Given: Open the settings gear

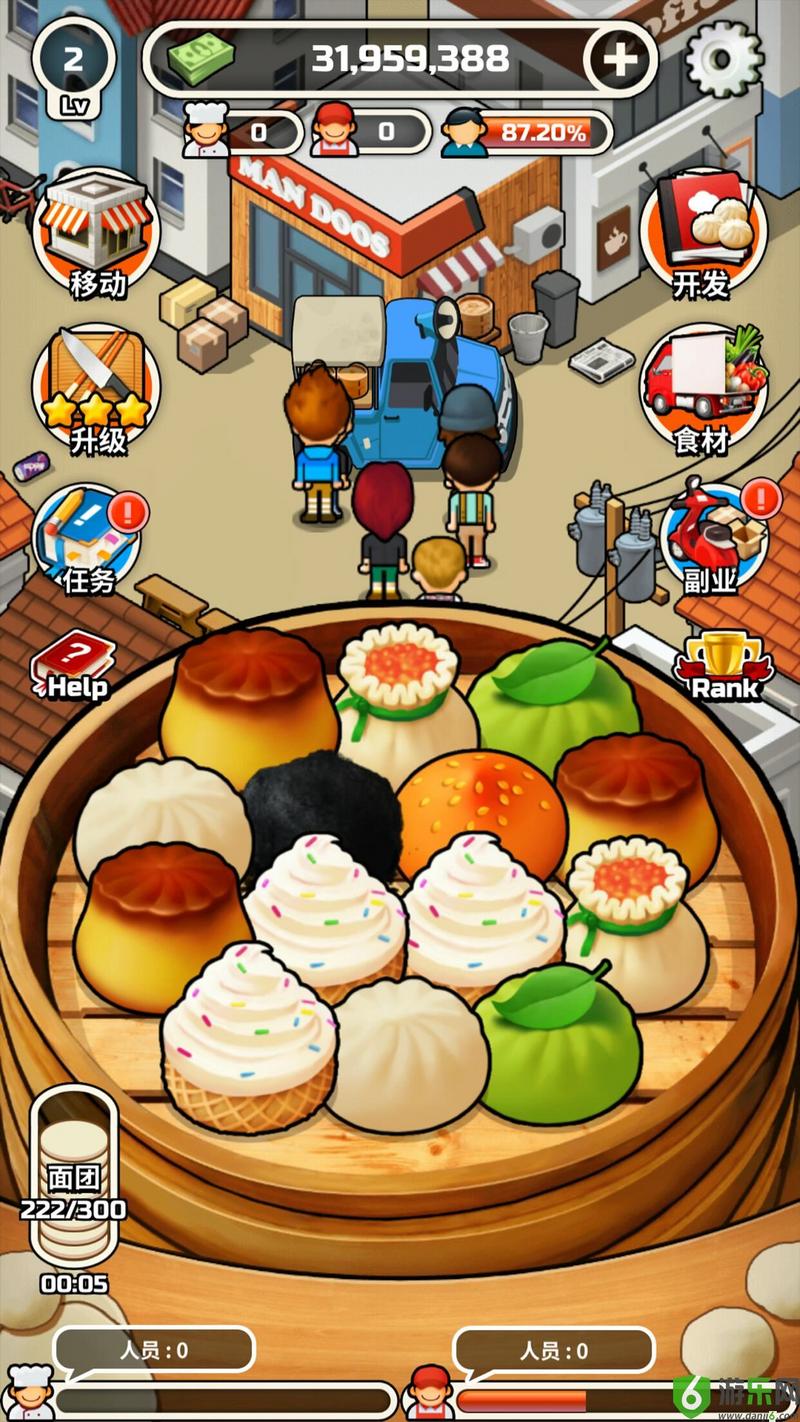Looking at the screenshot, I should point(723,58).
